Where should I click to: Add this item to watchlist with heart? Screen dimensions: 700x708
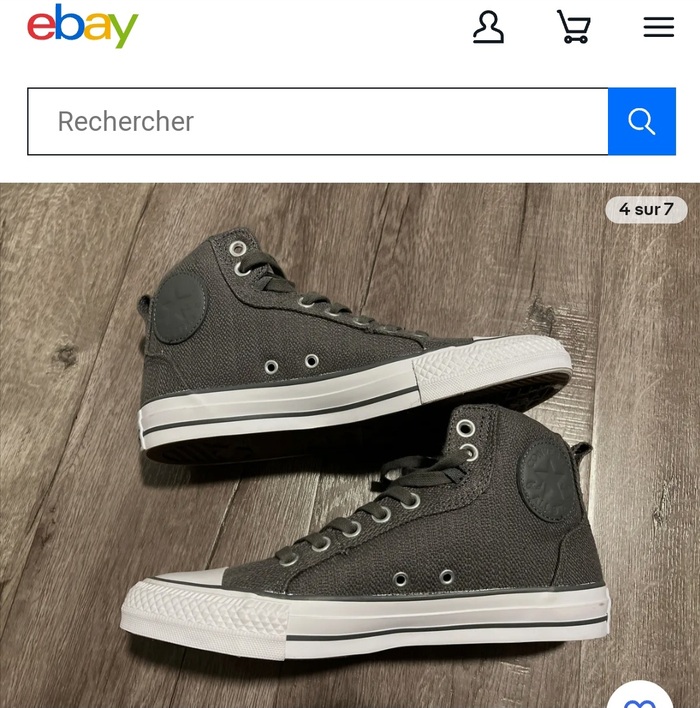640,697
